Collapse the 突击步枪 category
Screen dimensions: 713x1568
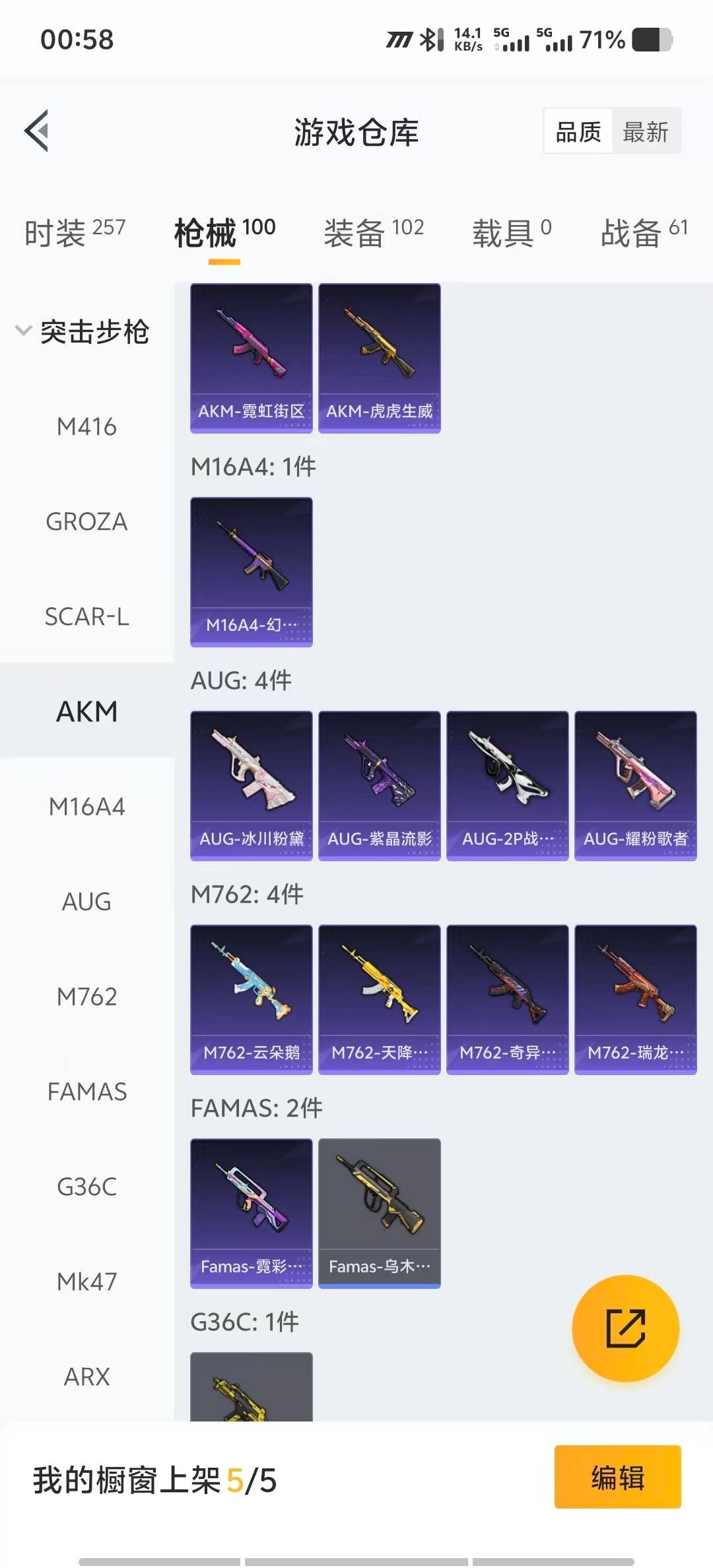point(83,331)
